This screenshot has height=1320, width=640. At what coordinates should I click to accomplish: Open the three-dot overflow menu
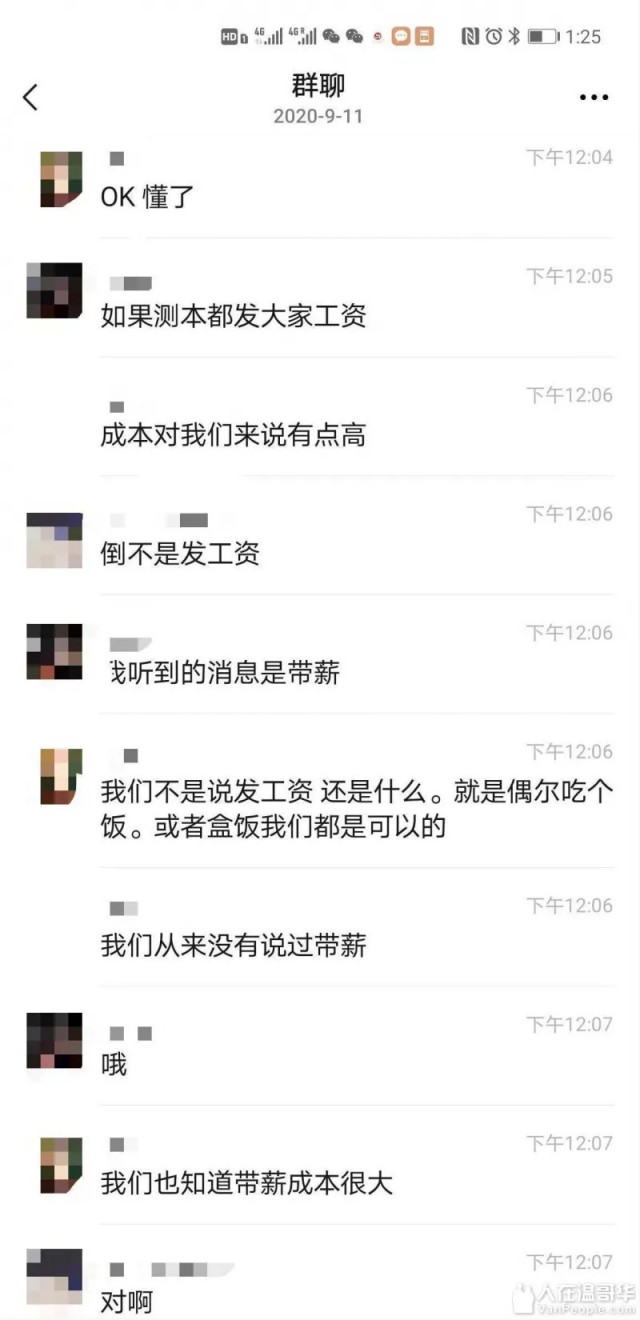pos(594,97)
